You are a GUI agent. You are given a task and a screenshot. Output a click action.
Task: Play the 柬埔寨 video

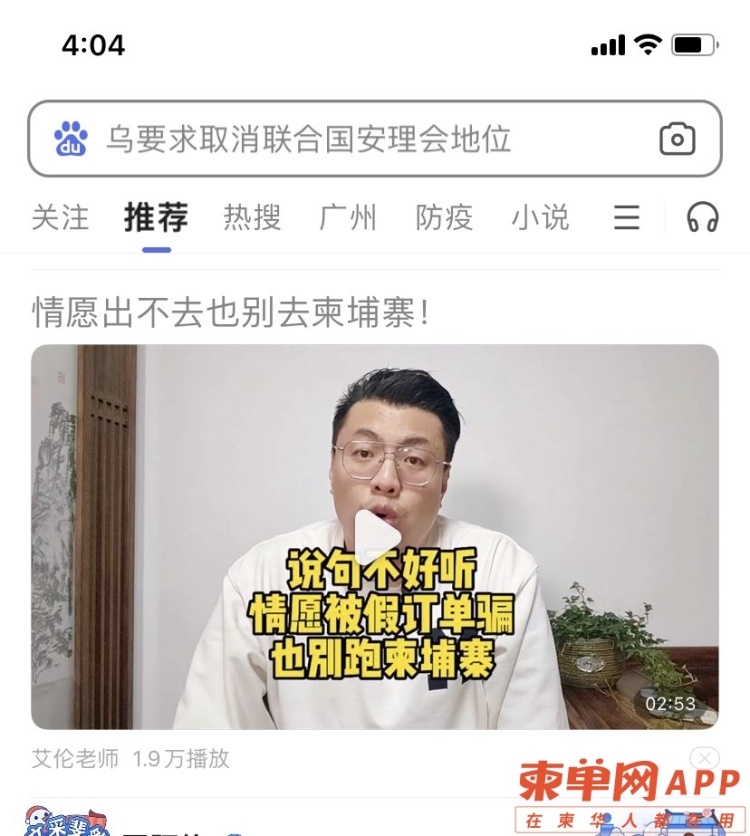point(376,537)
